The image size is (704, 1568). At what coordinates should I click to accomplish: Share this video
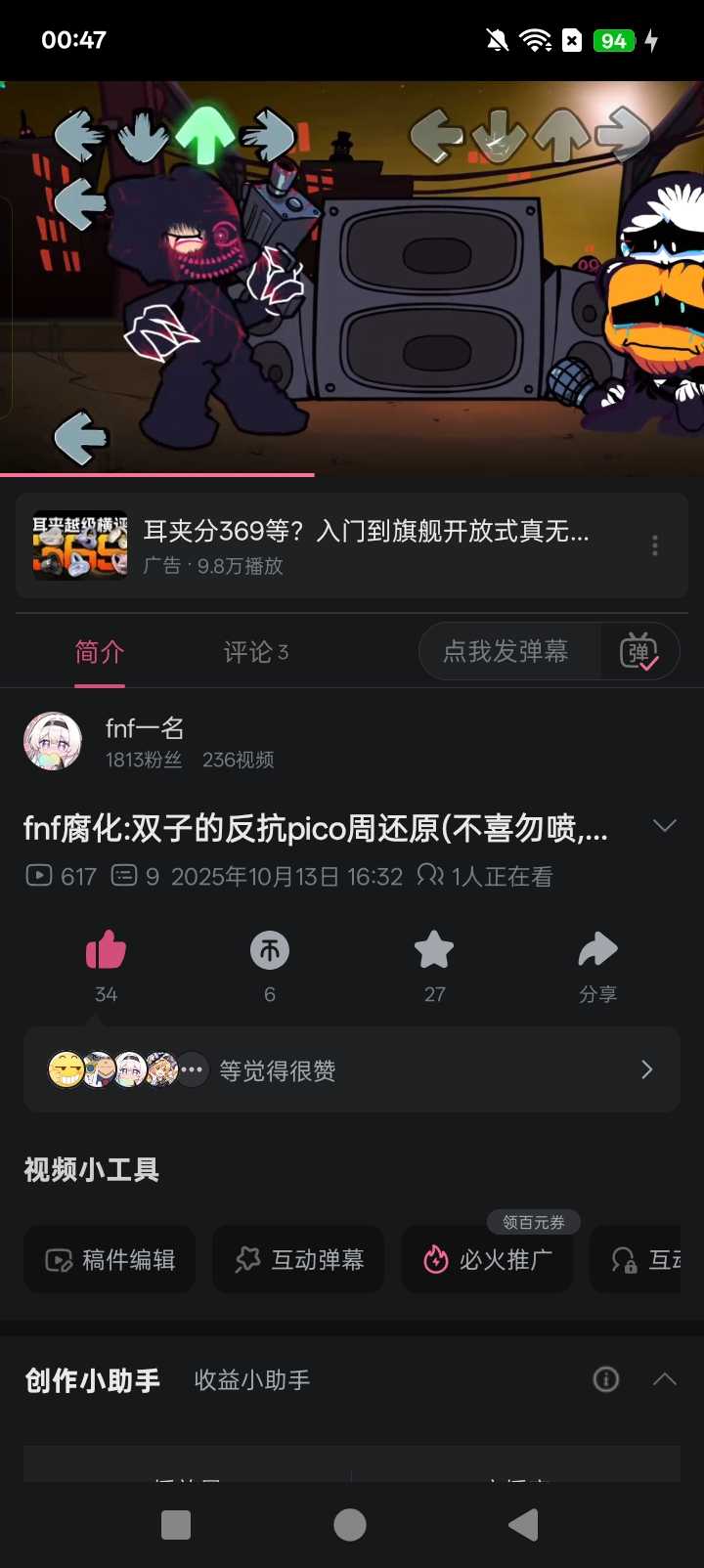597,950
